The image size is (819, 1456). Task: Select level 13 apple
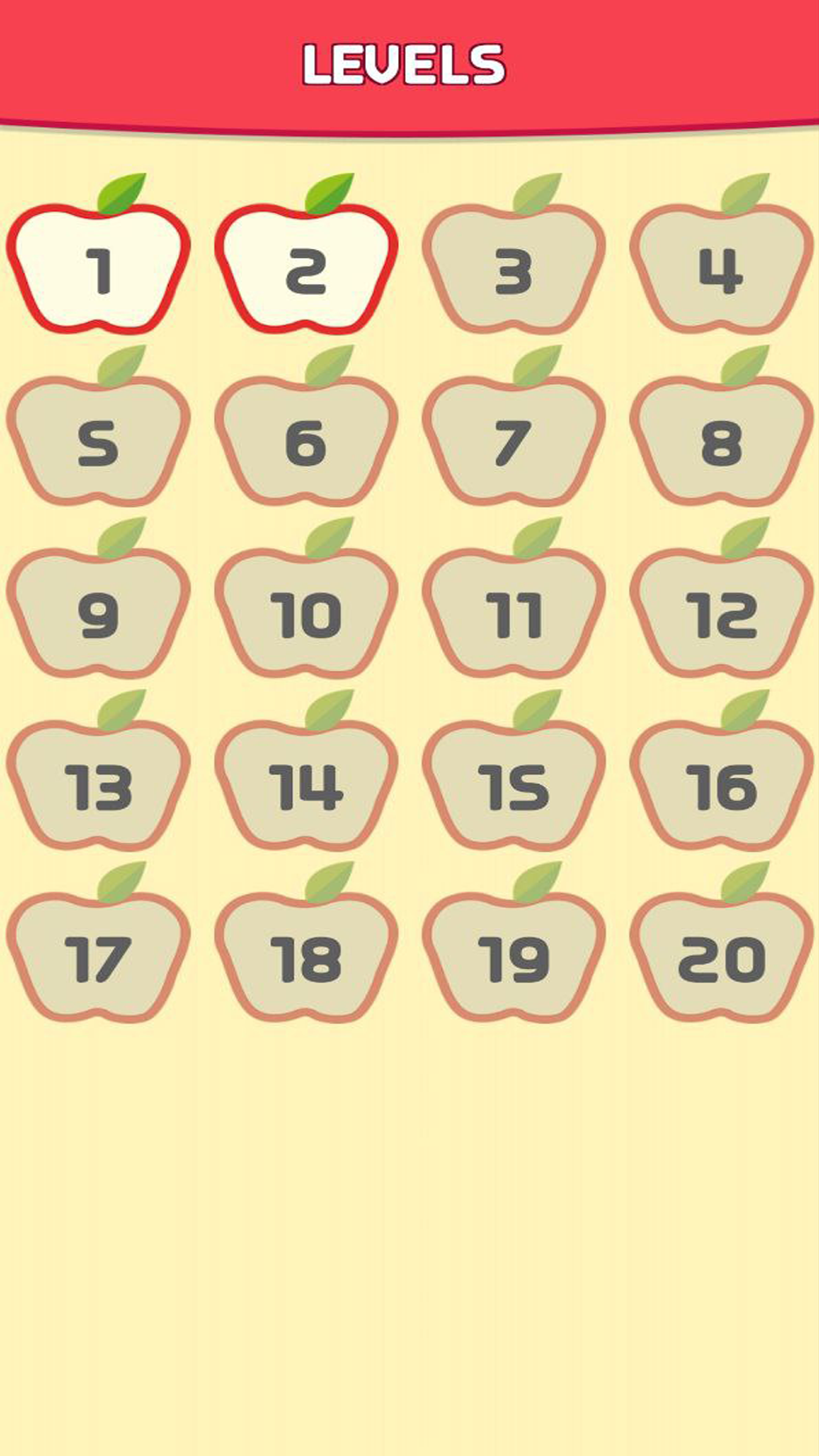point(101,785)
